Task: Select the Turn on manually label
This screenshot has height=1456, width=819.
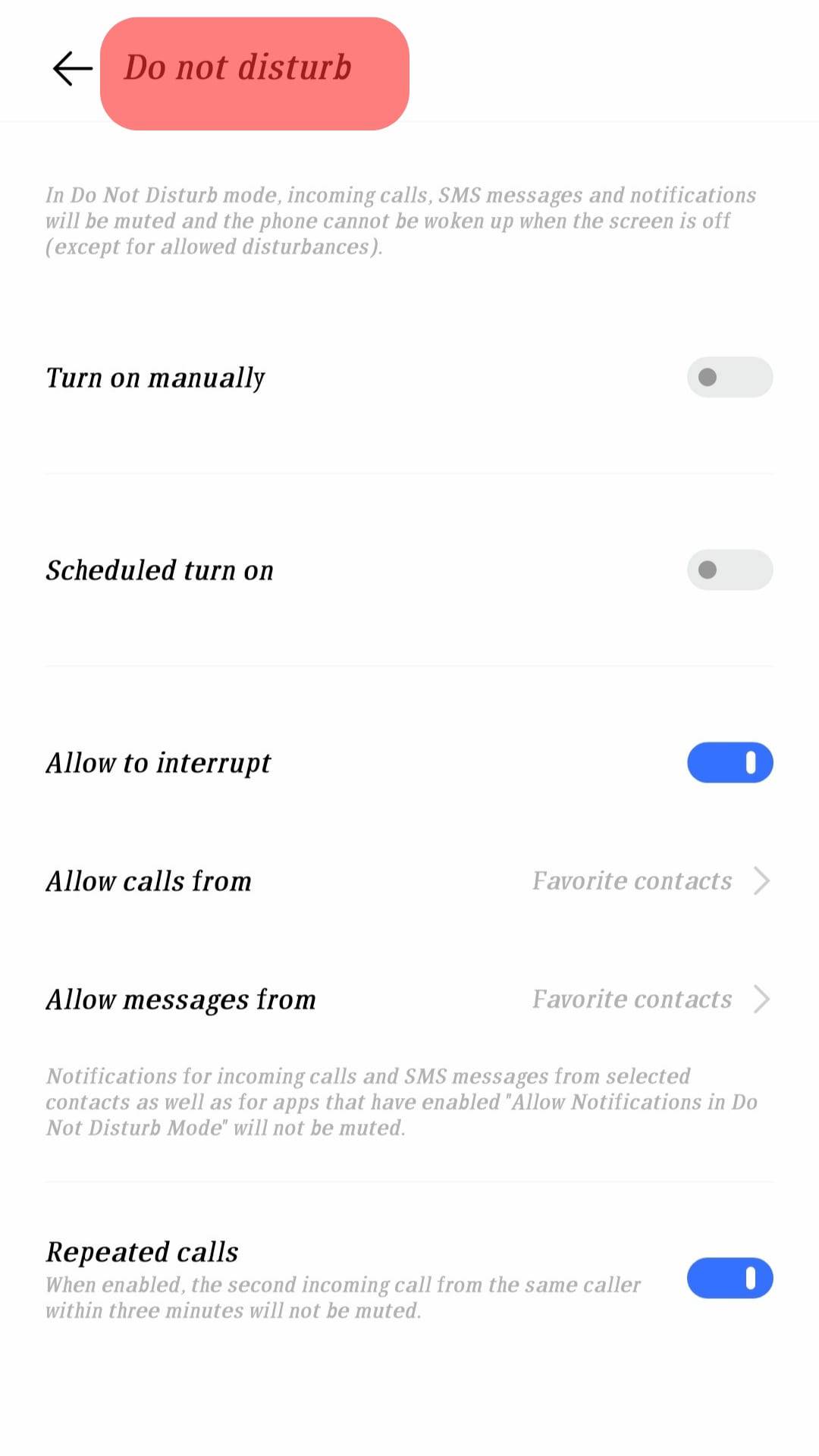Action: pyautogui.click(x=155, y=377)
